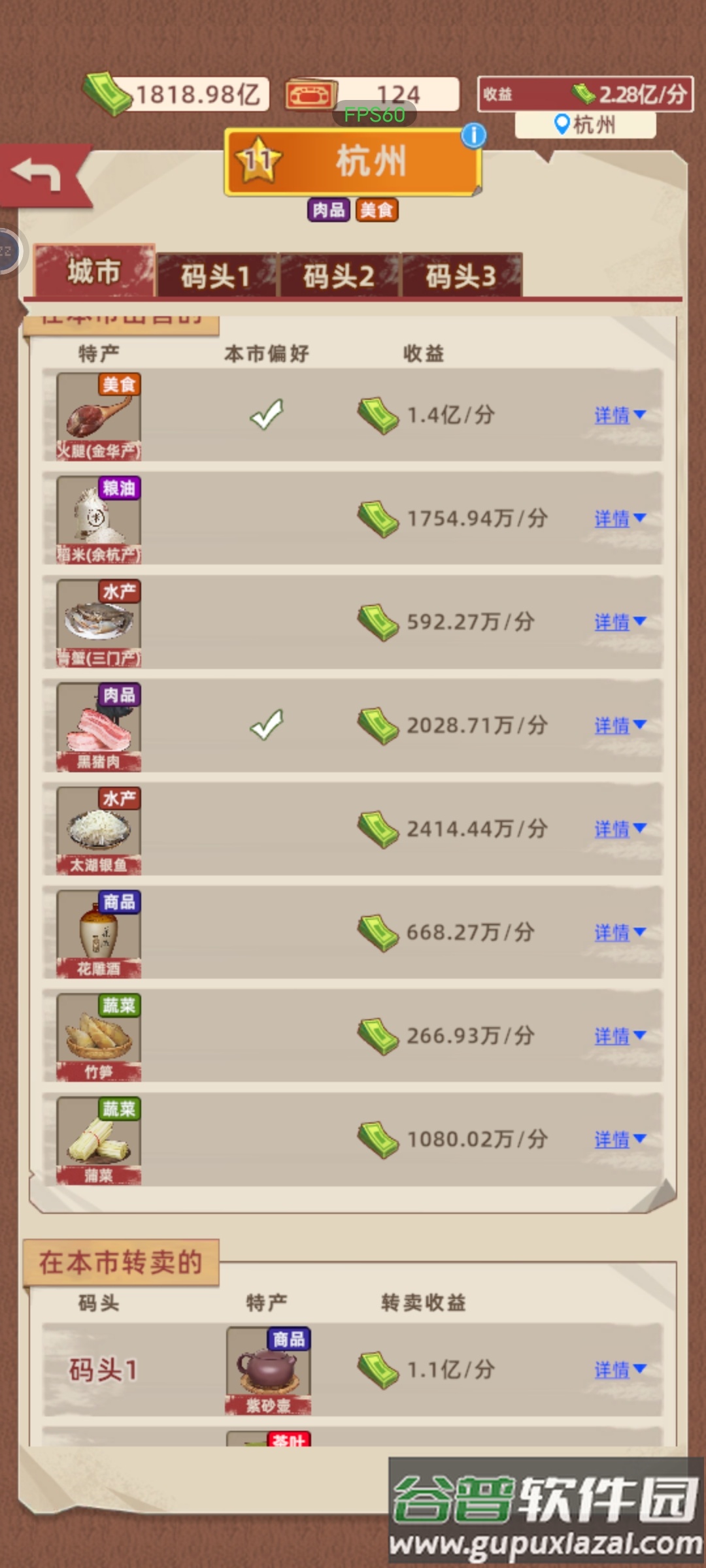The width and height of the screenshot is (706, 1568).
Task: Tap the red back arrow button
Action: click(41, 175)
